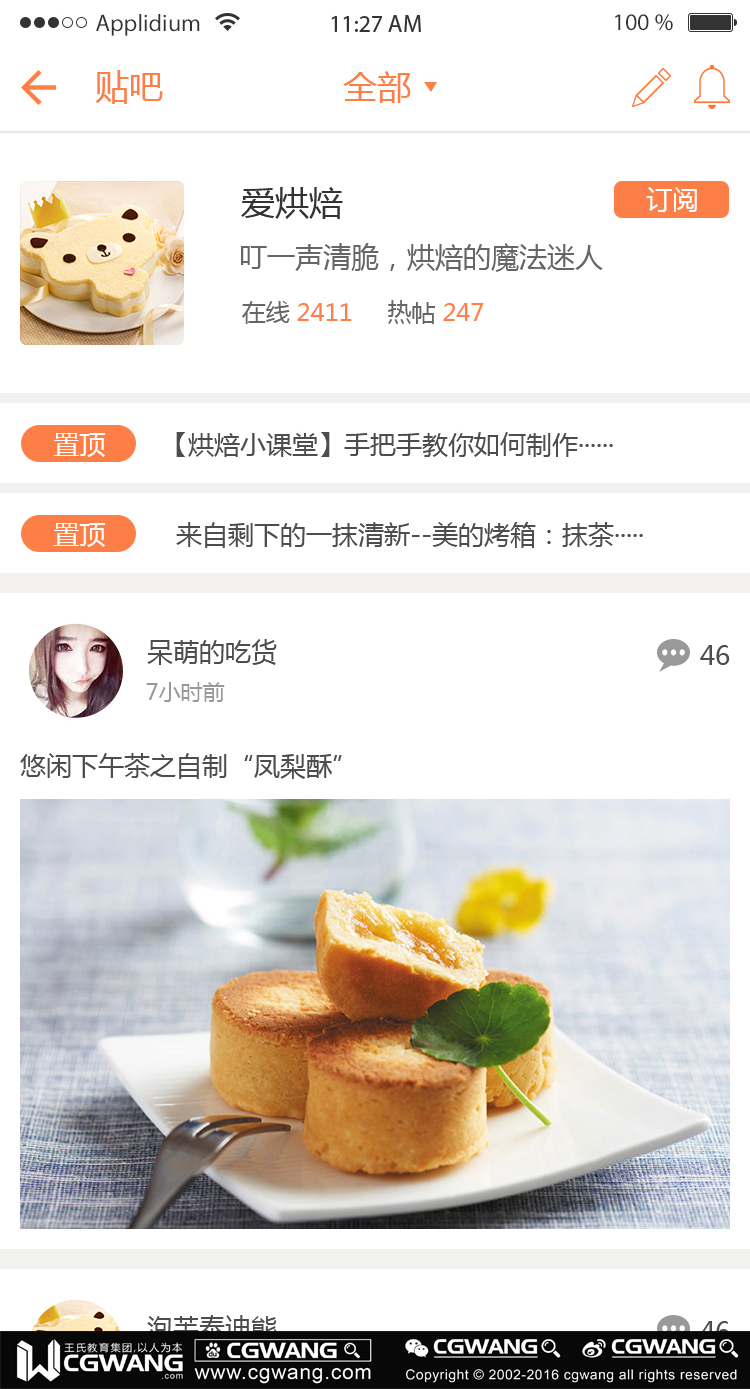Open the compose post pencil icon

[648, 88]
